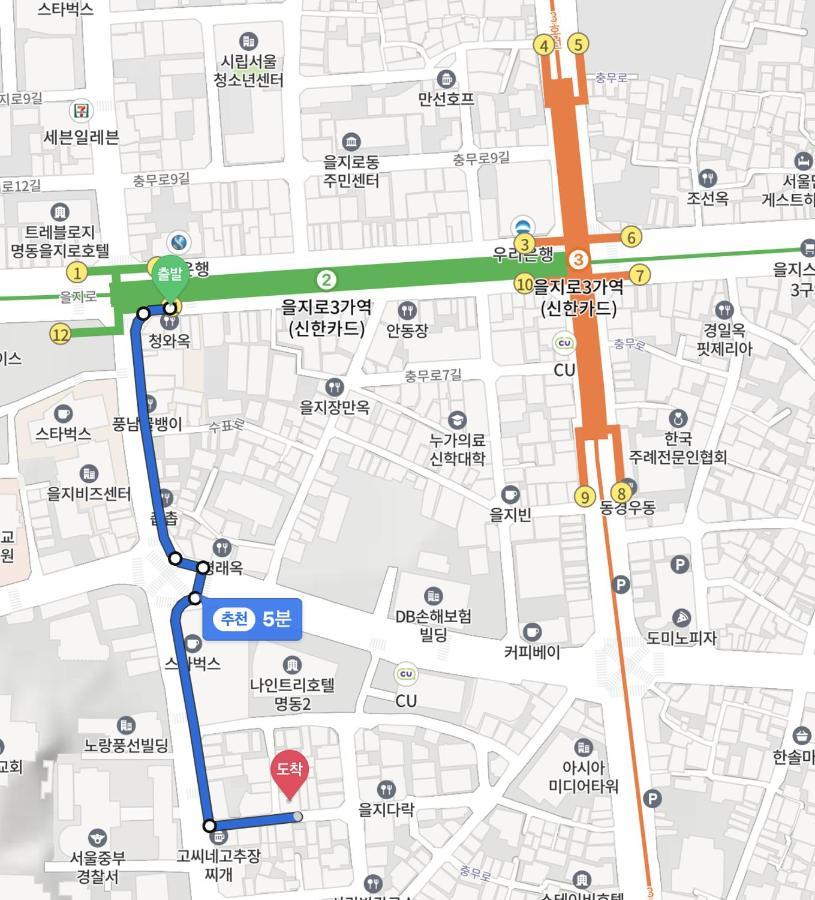Screen dimensions: 815x900
Task: Open DB손해보험 빌딩 place marker
Action: pyautogui.click(x=433, y=596)
